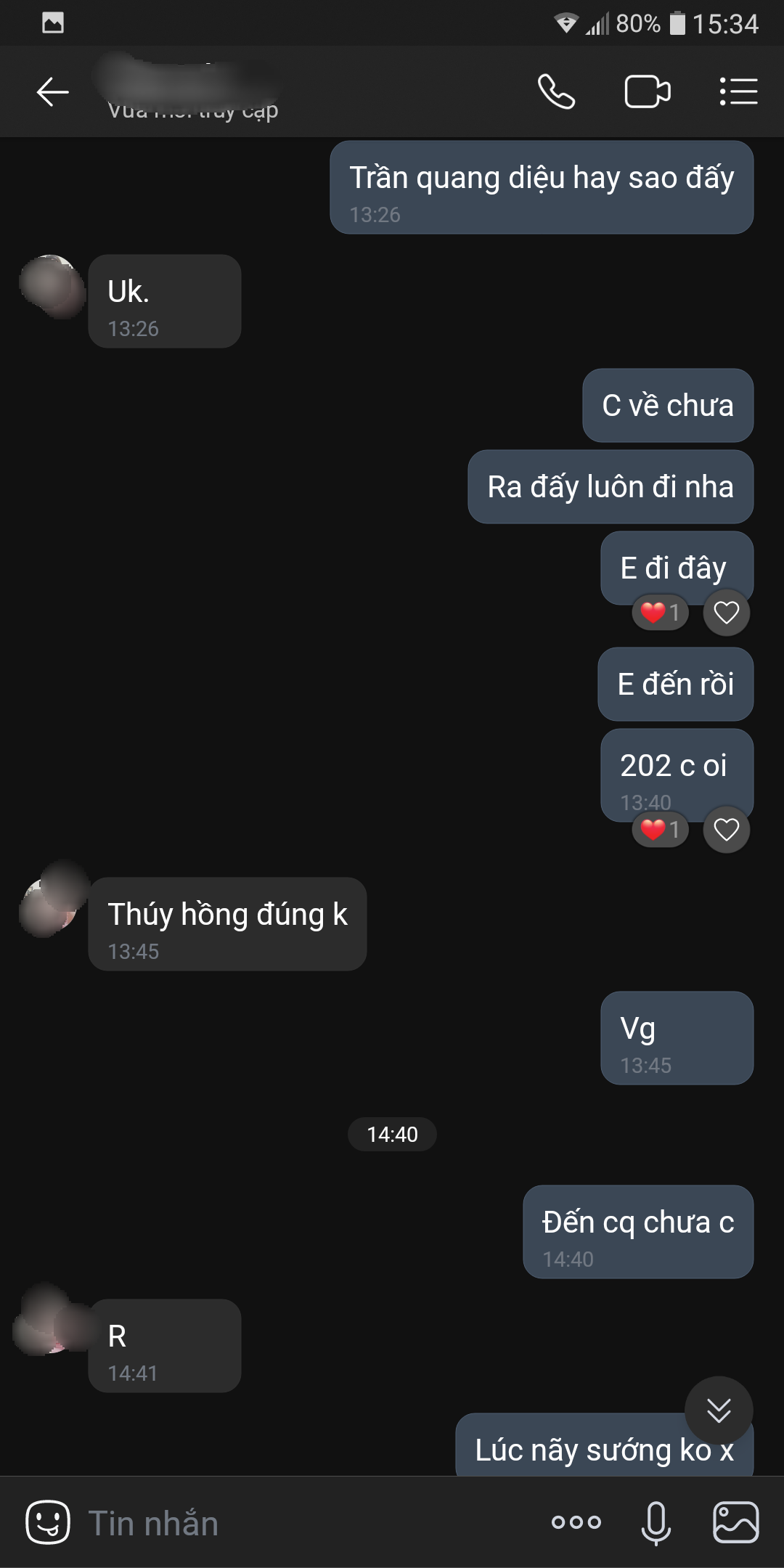The image size is (784, 1568).
Task: Start a video call
Action: (x=647, y=92)
